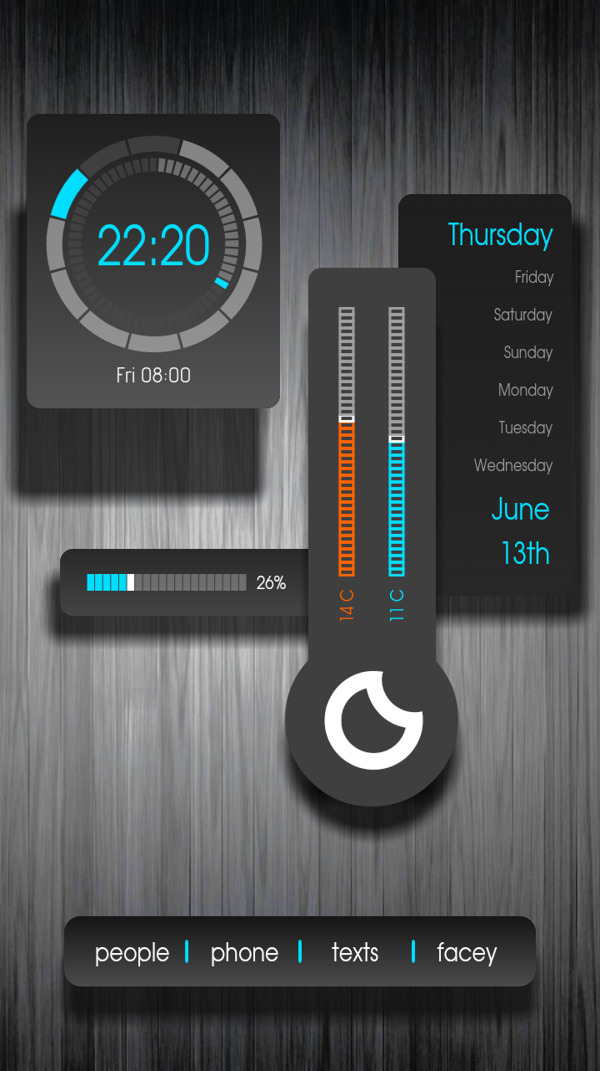Open the people shortcut

click(131, 953)
